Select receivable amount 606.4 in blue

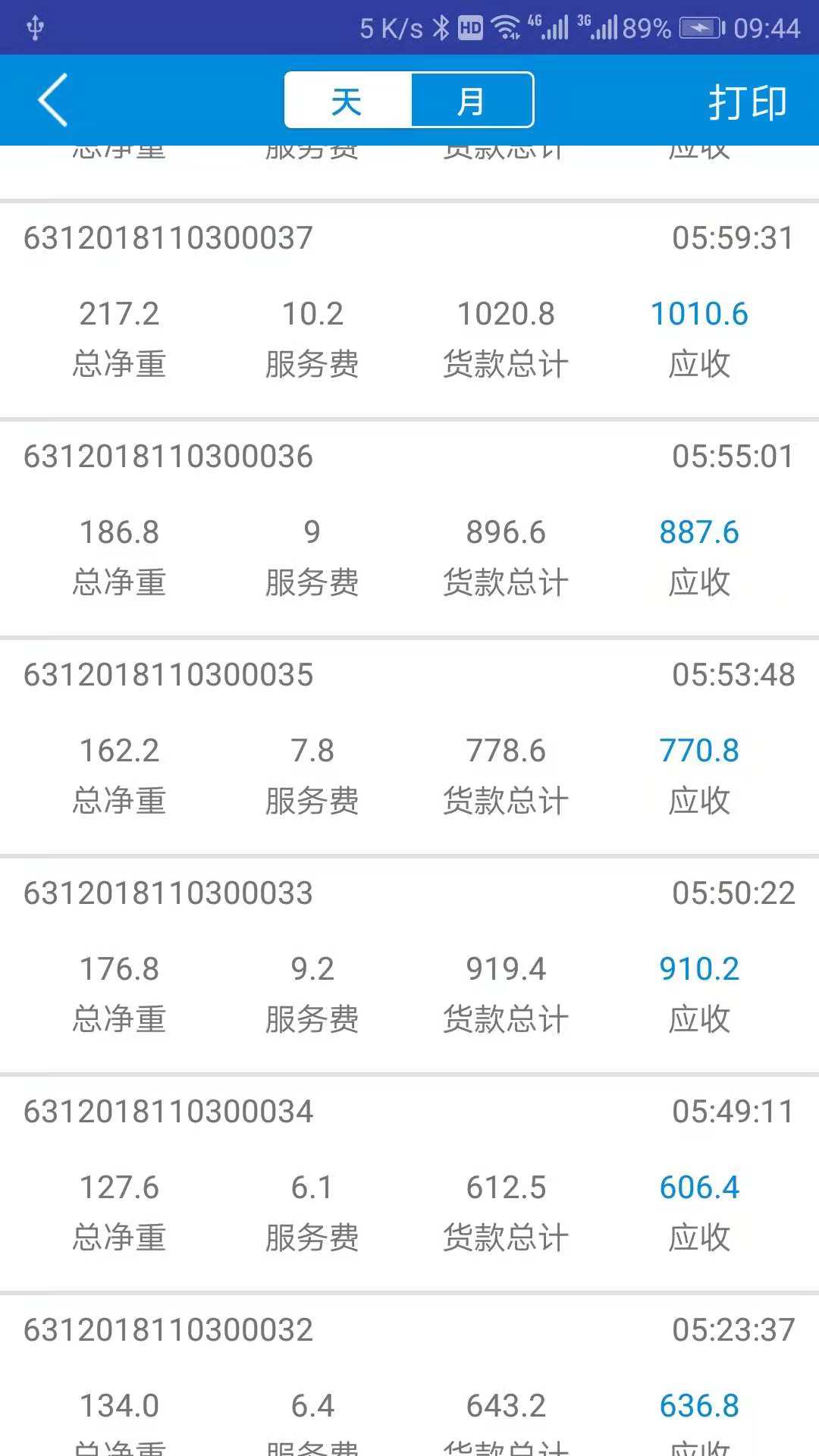[698, 1187]
